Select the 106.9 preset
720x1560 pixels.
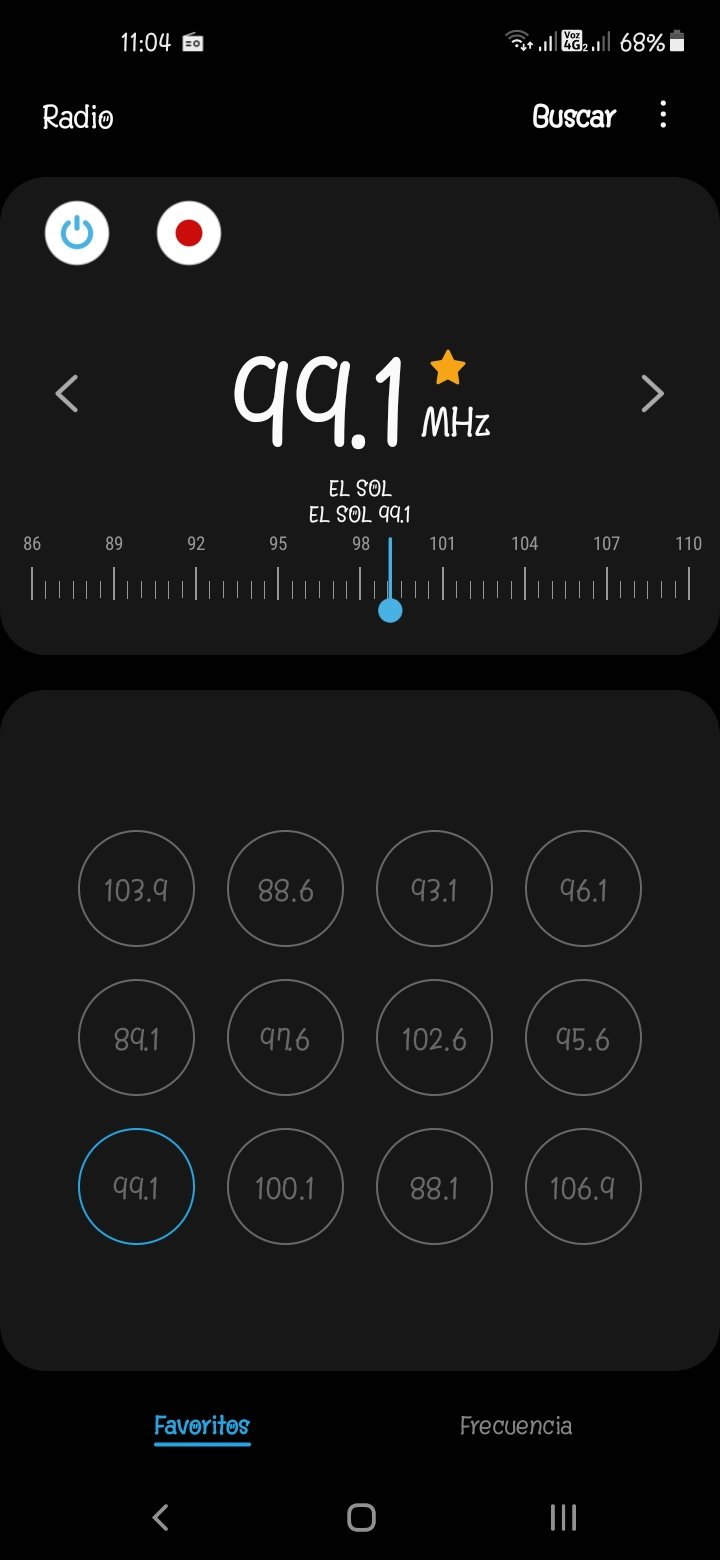click(x=583, y=1187)
